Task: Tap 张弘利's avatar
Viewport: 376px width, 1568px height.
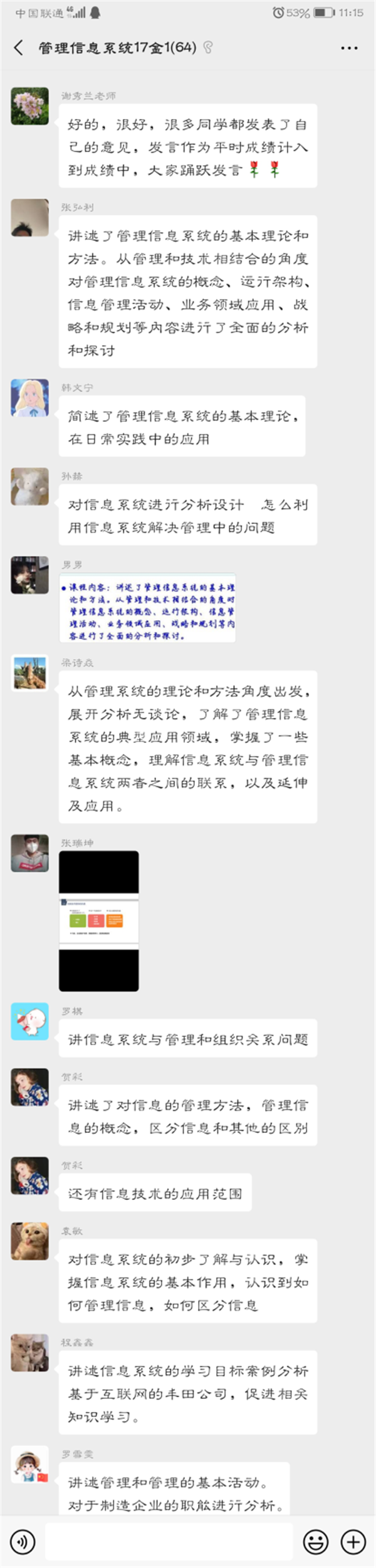Action: [x=29, y=218]
